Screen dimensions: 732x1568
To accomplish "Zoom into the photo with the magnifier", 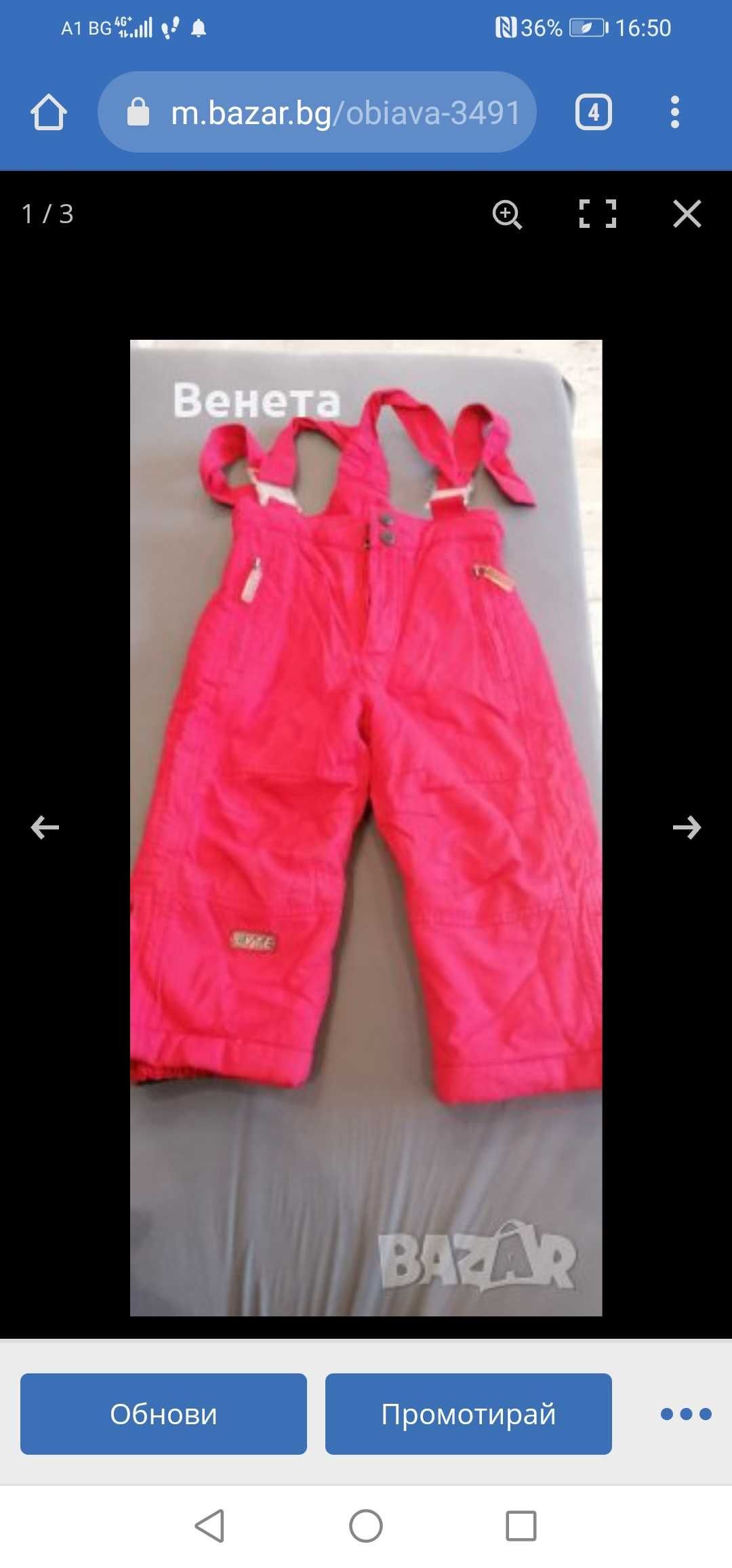I will (507, 214).
